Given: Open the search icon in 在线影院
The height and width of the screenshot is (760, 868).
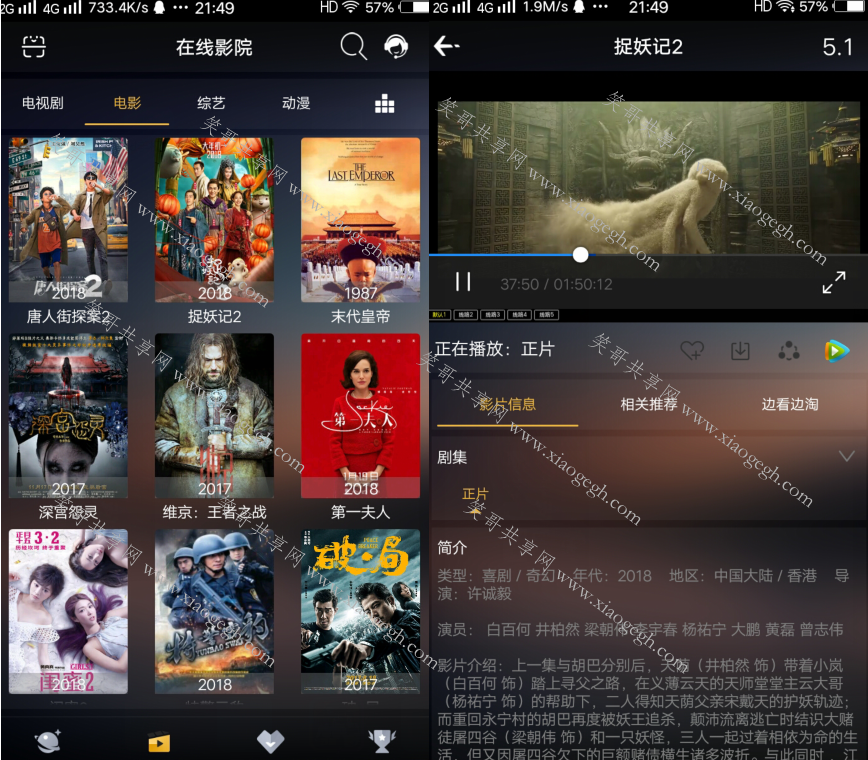Looking at the screenshot, I should (353, 46).
